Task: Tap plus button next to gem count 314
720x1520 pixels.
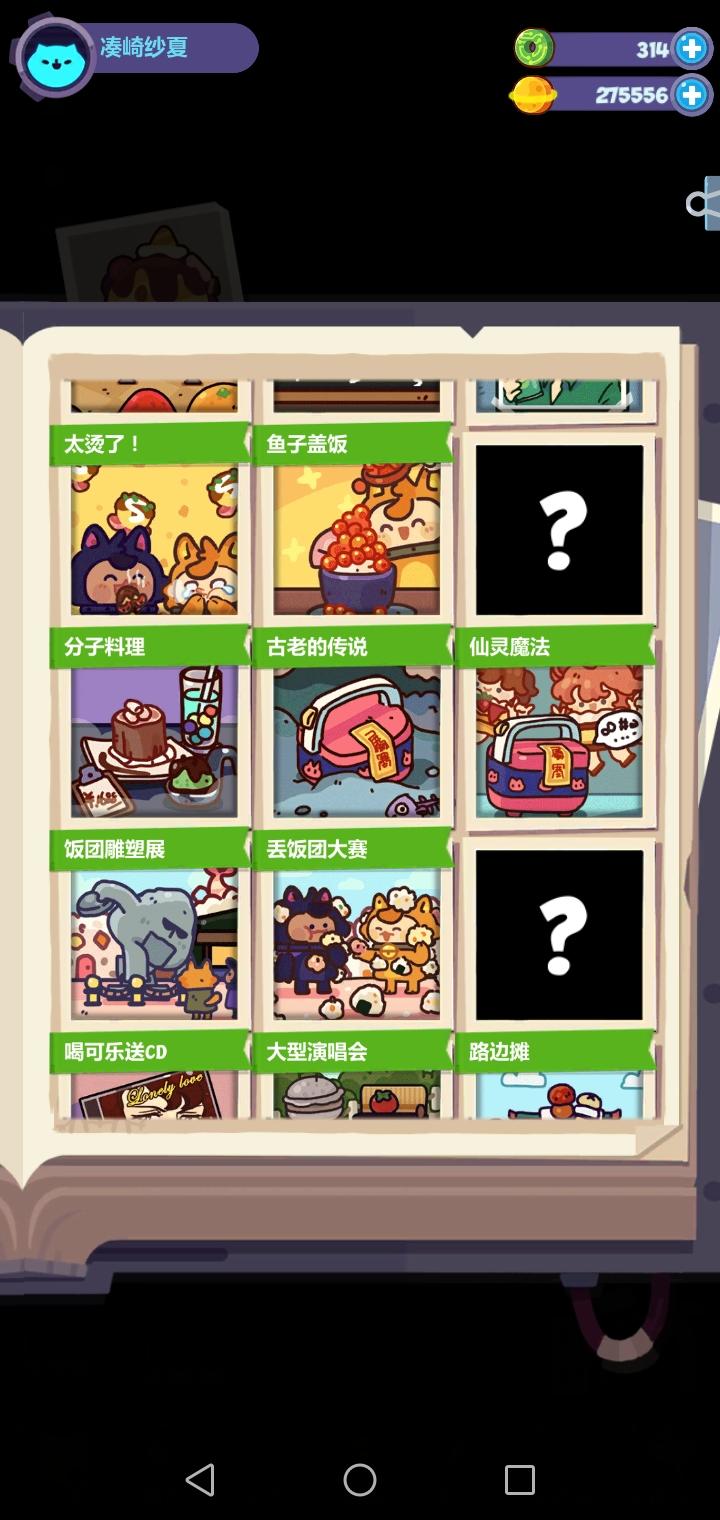Action: [x=691, y=48]
